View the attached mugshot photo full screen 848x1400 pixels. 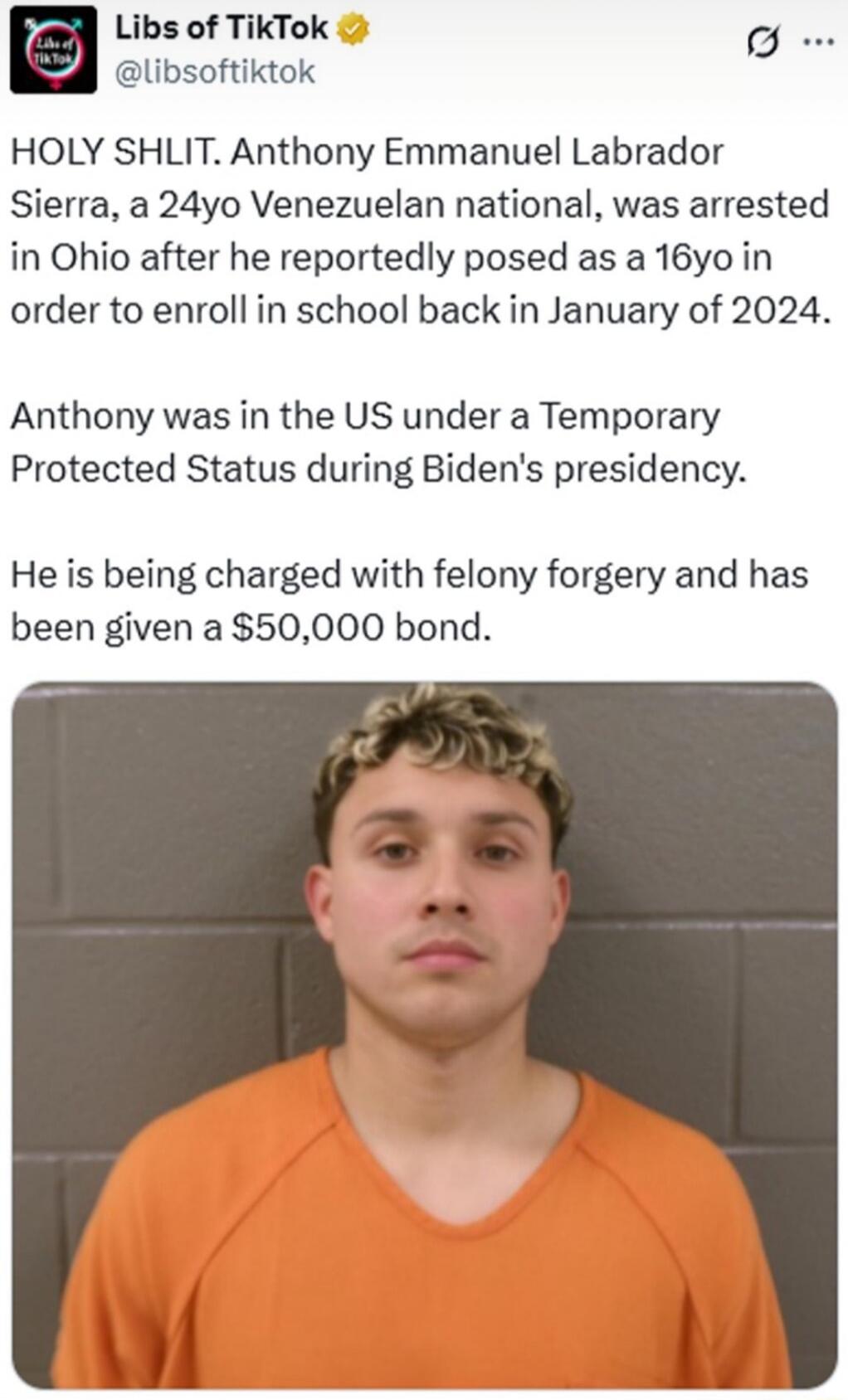[424, 1035]
